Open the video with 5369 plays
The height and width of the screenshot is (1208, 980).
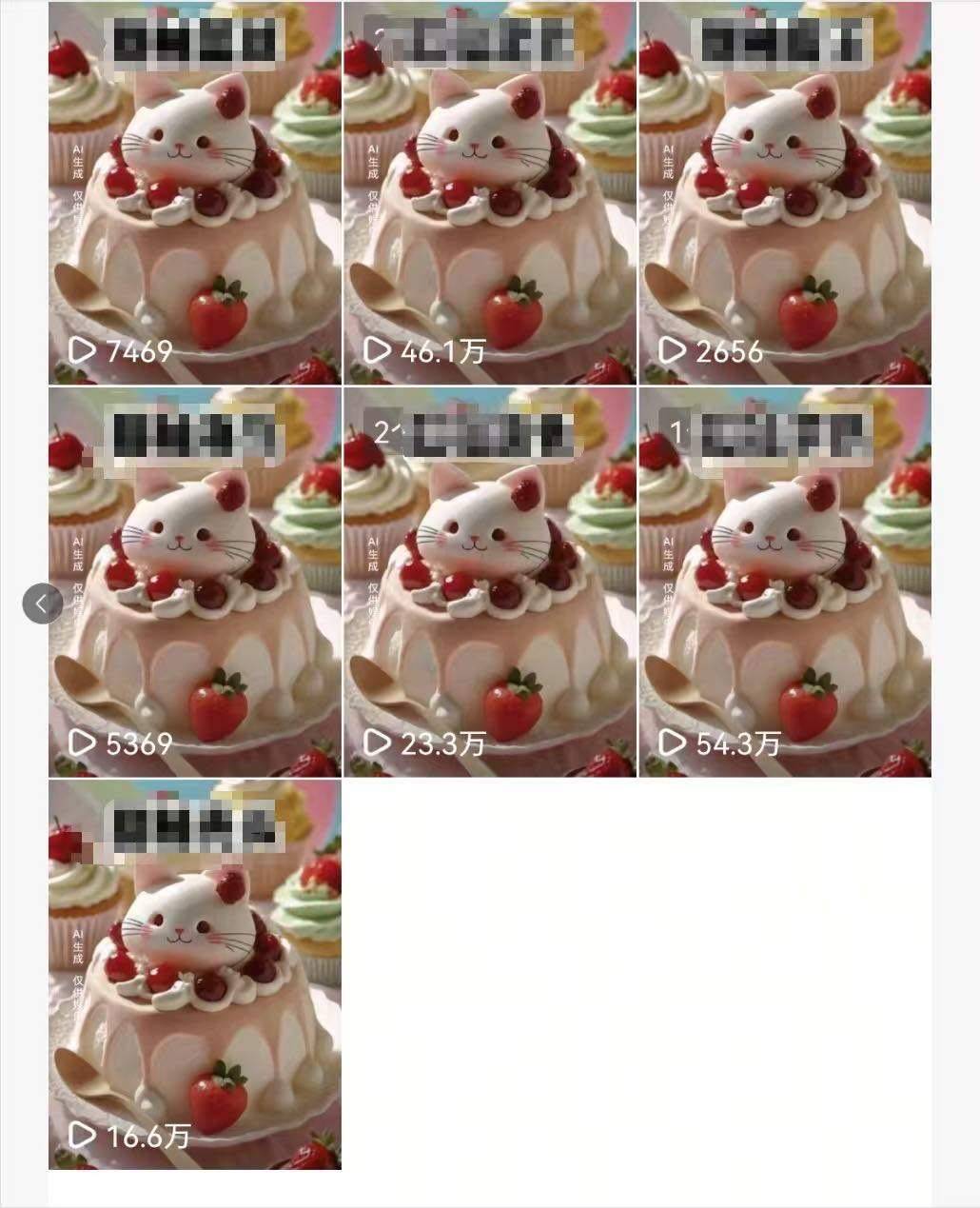(x=195, y=582)
